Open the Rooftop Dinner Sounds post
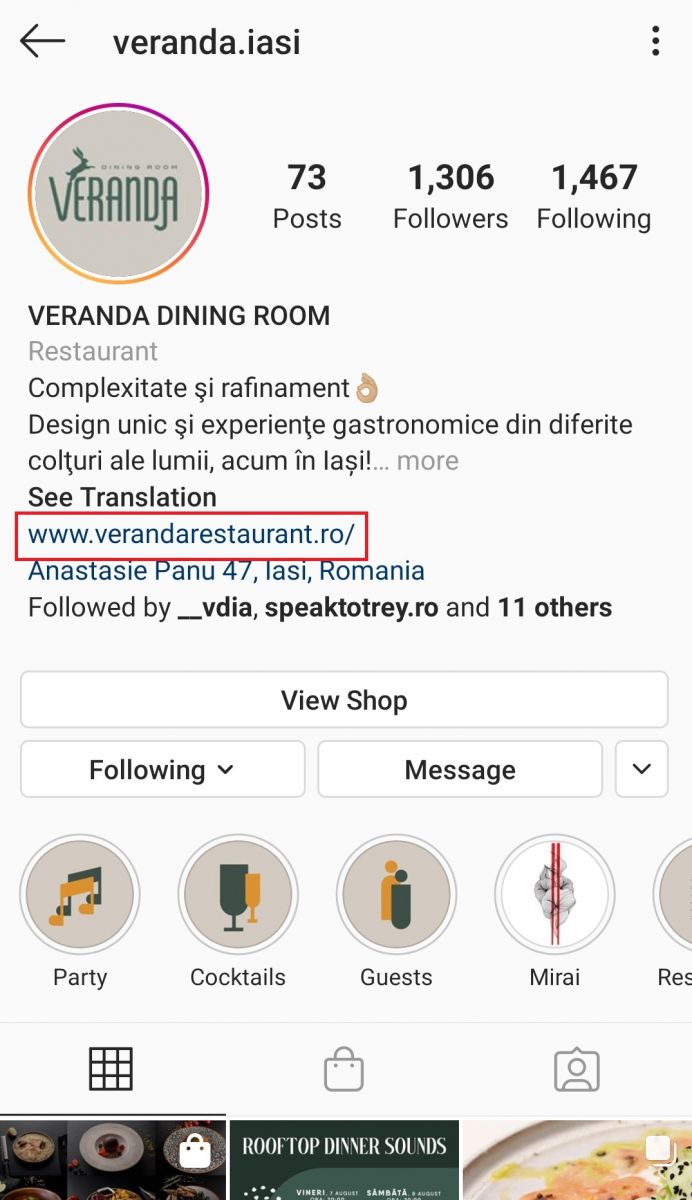This screenshot has height=1200, width=692. tap(344, 1160)
